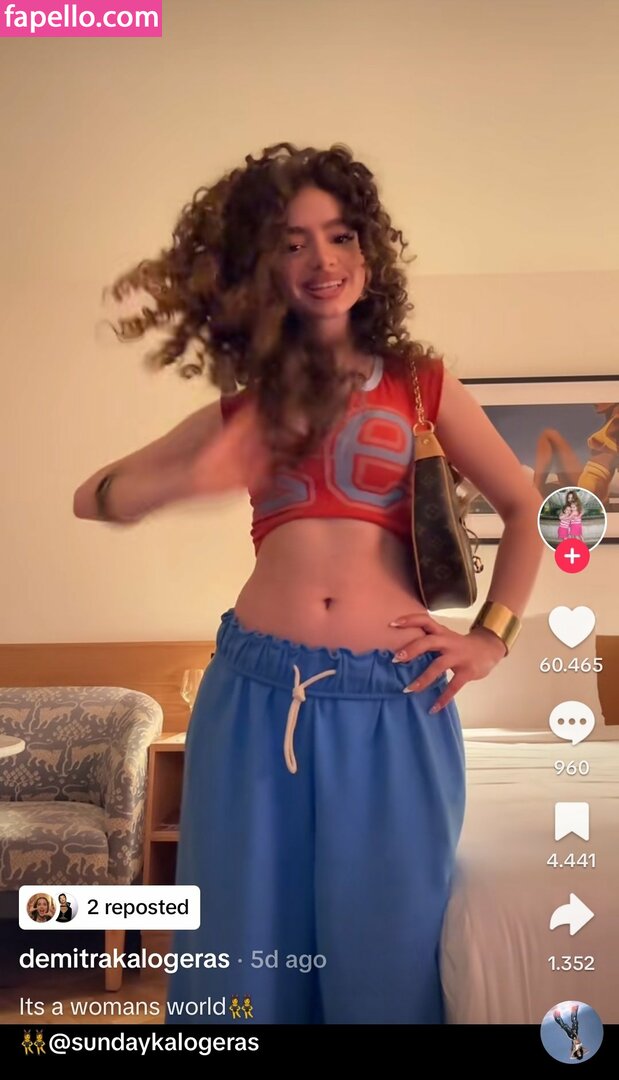Image resolution: width=619 pixels, height=1080 pixels.
Task: Tap the demitrakalogeras username
Action: pos(124,959)
